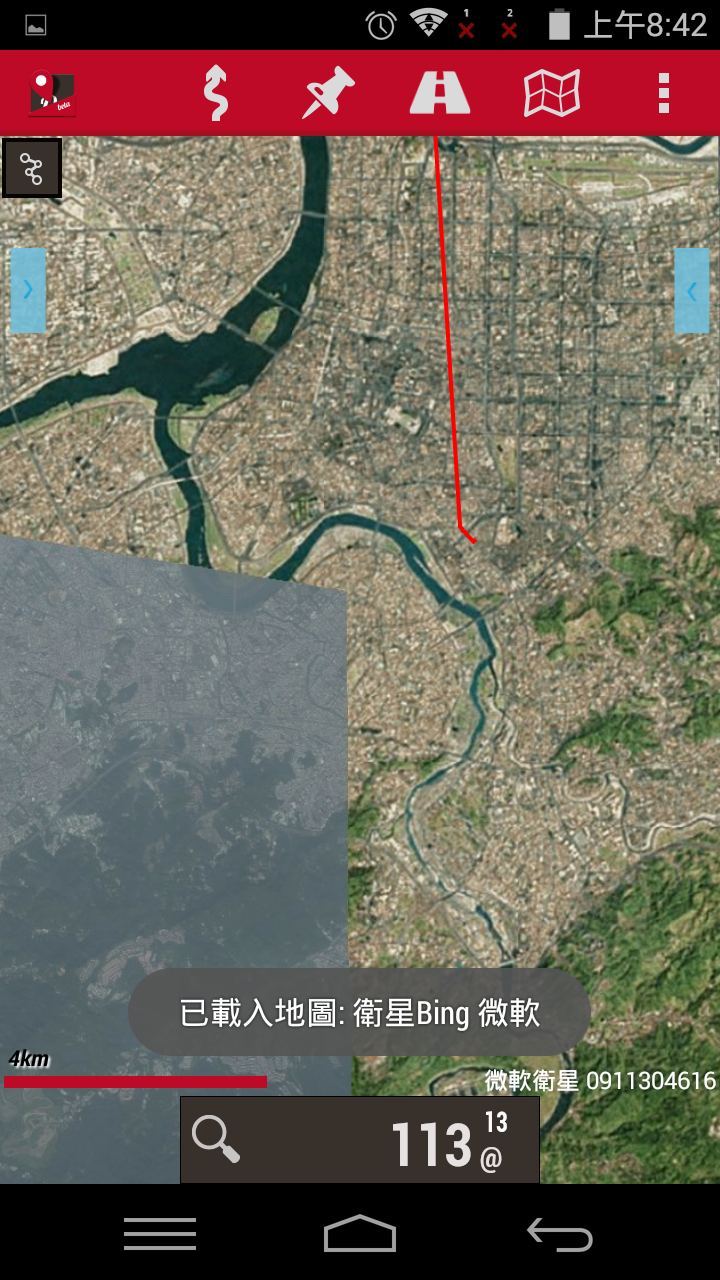Tap the road navigation icon
Viewport: 720px width, 1280px height.
click(440, 93)
